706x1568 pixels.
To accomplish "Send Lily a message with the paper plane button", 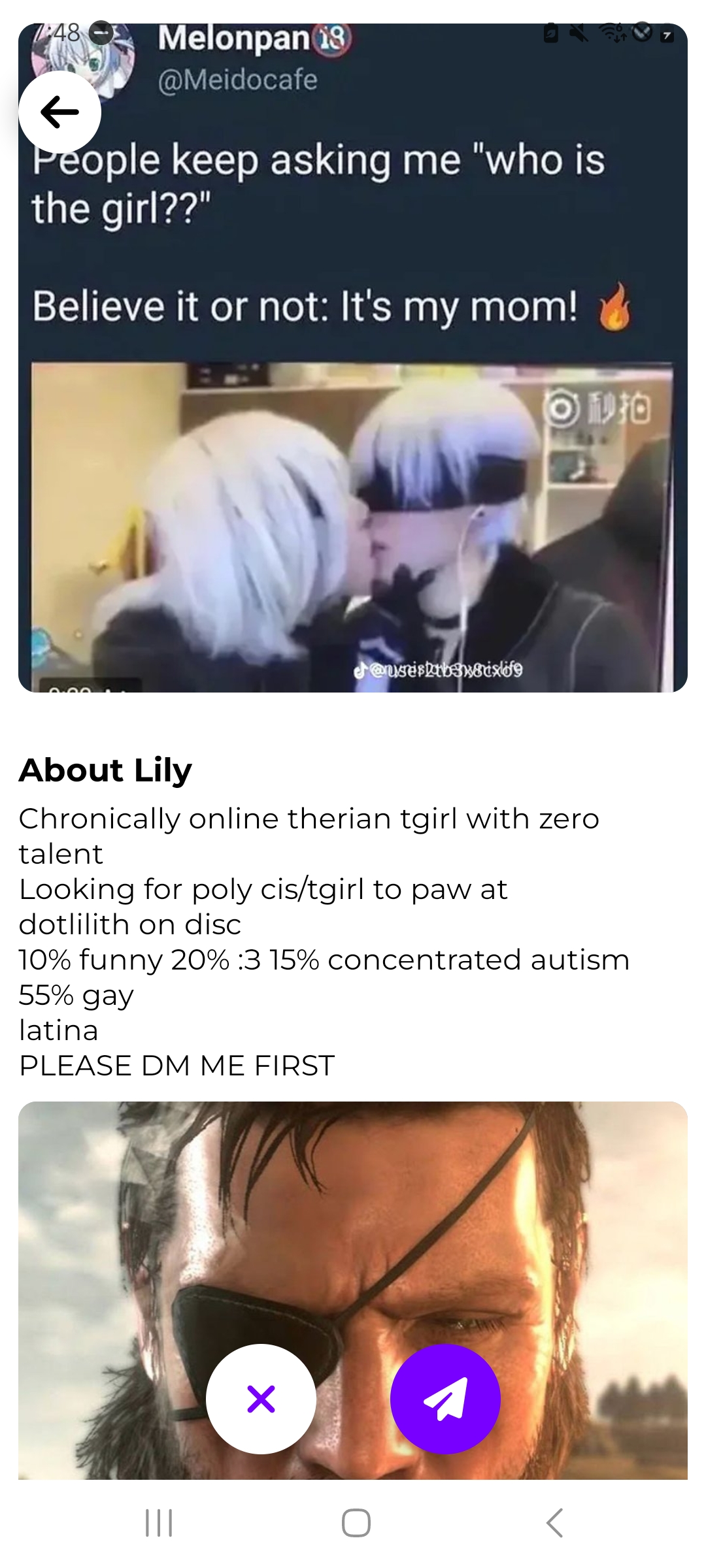I will pos(445,1399).
